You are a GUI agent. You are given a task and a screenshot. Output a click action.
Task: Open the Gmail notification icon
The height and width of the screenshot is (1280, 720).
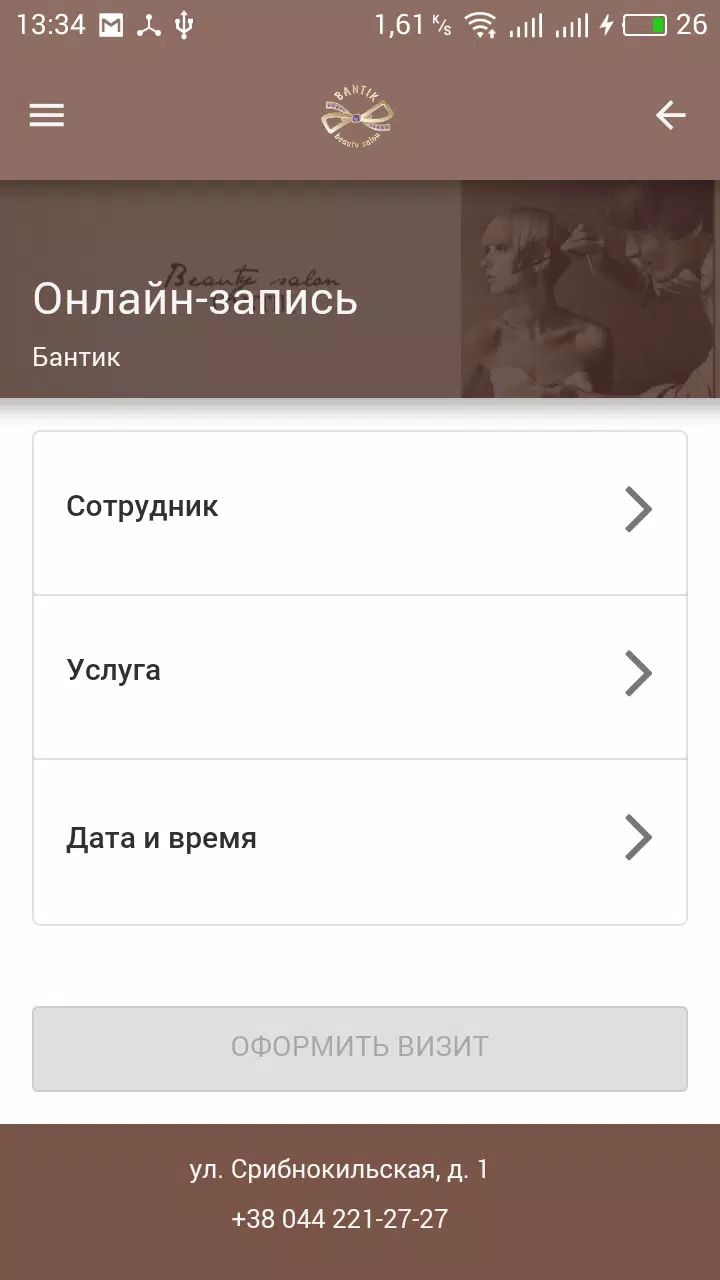(112, 23)
